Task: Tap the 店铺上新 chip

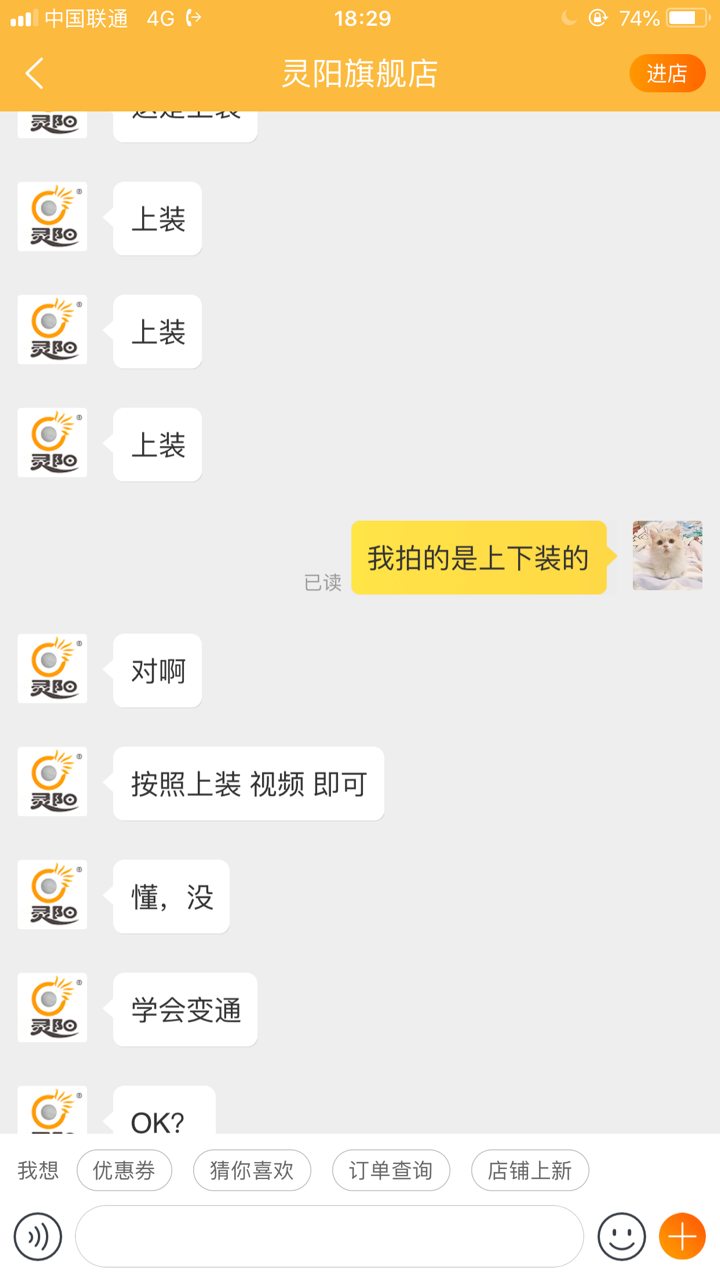Action: [x=529, y=1170]
